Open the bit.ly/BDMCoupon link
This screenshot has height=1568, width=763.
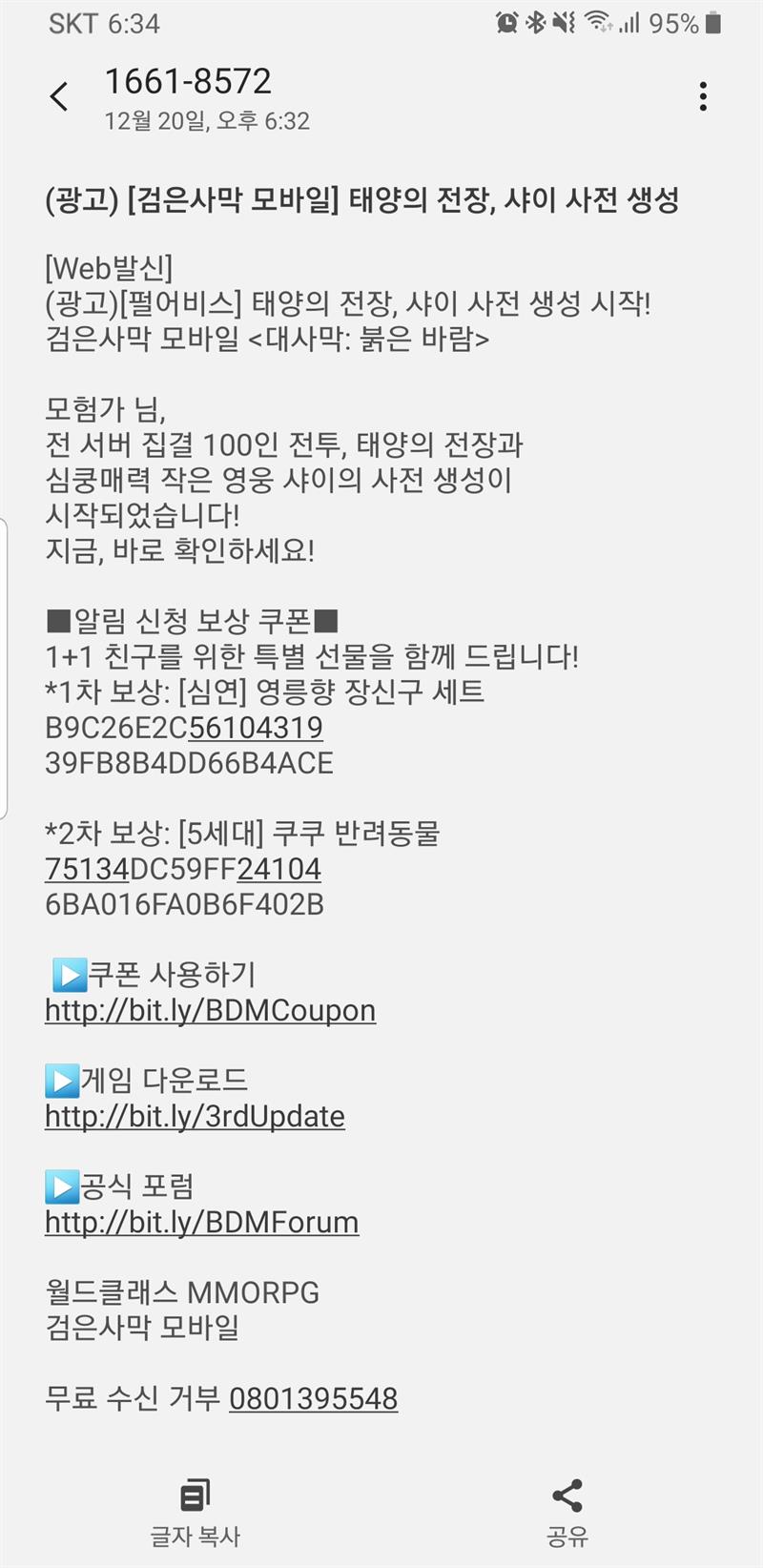[x=210, y=1010]
